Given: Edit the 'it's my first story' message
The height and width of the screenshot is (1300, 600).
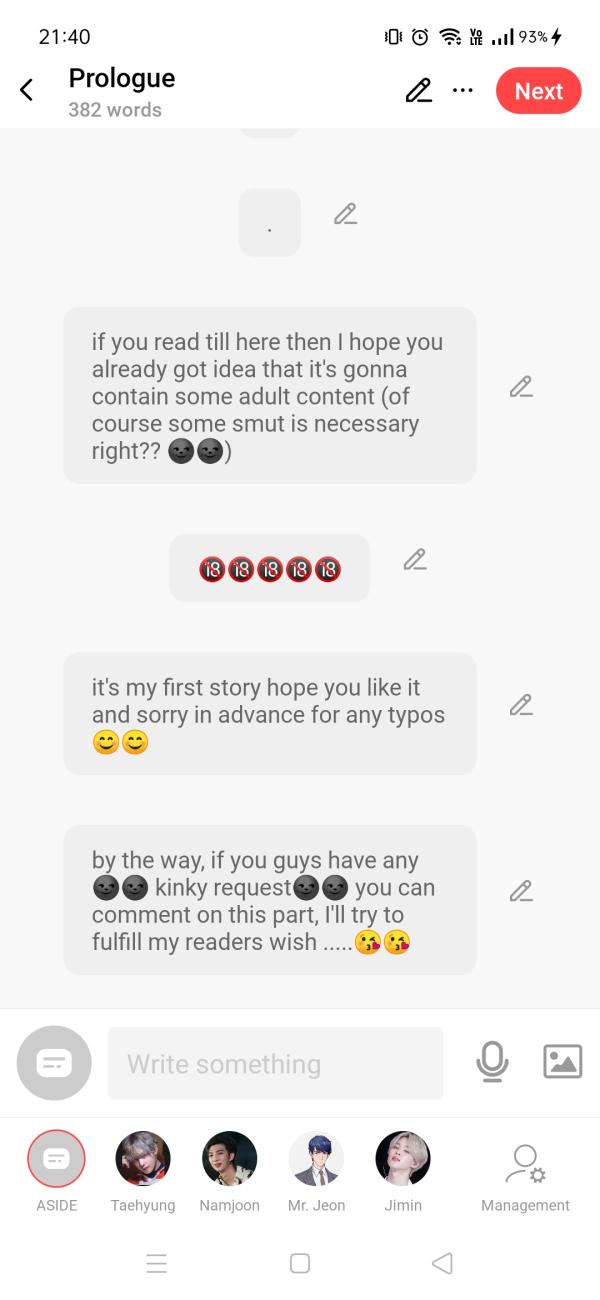Looking at the screenshot, I should coord(520,705).
